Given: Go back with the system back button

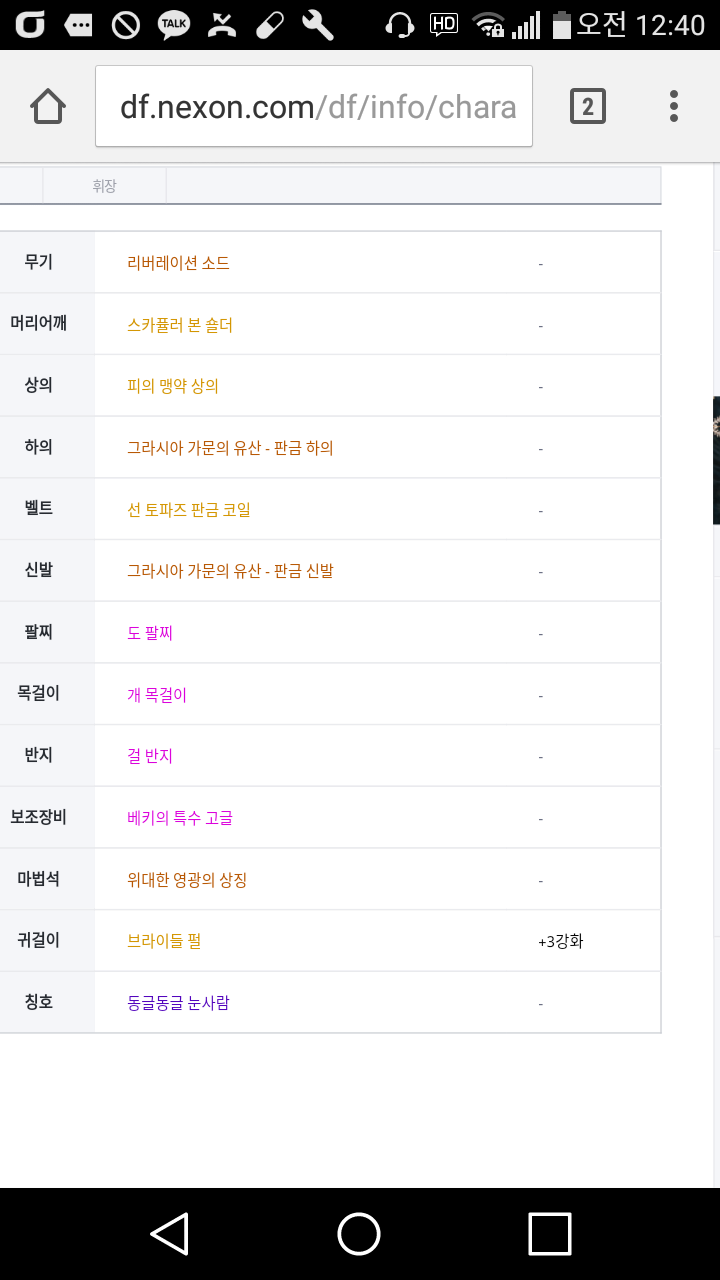Looking at the screenshot, I should (170, 1233).
